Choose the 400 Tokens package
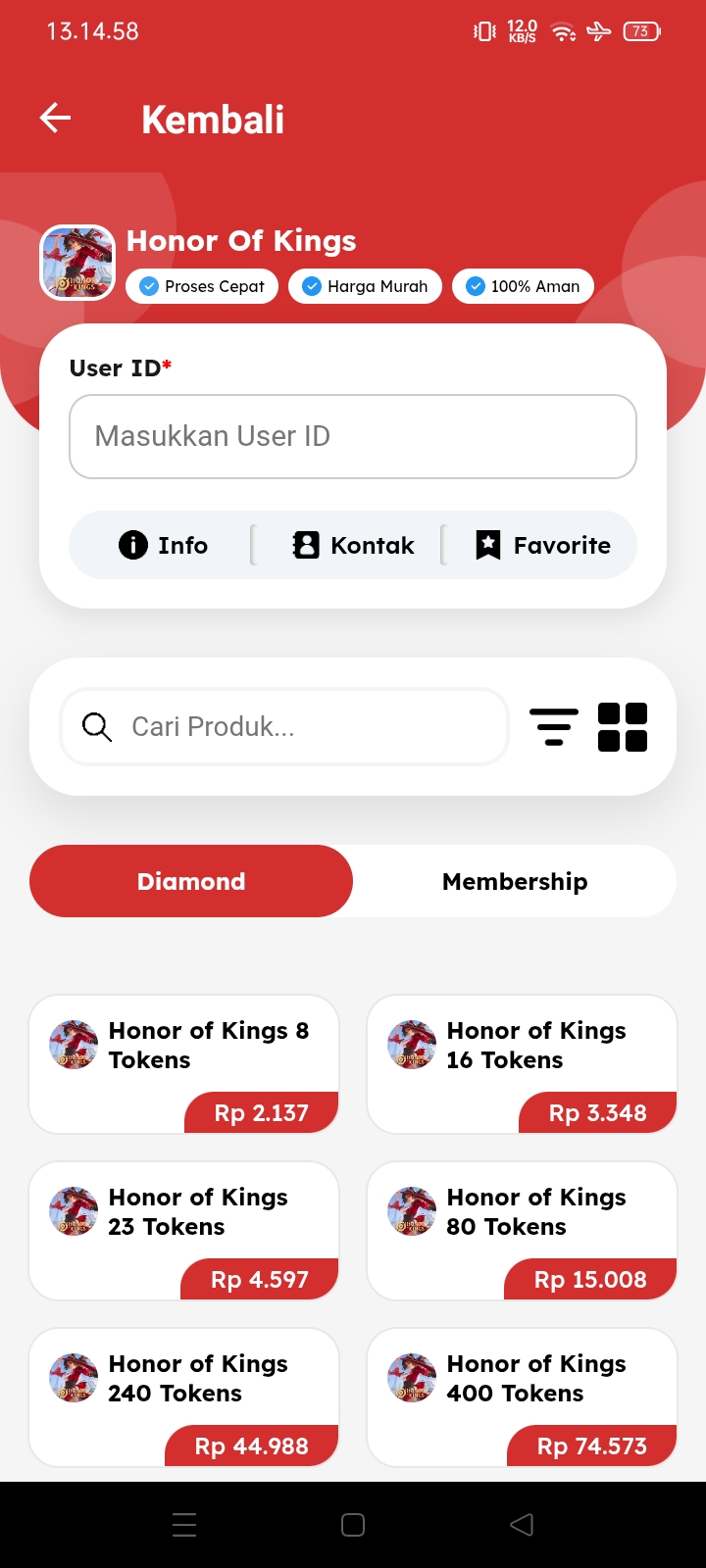 click(522, 1397)
